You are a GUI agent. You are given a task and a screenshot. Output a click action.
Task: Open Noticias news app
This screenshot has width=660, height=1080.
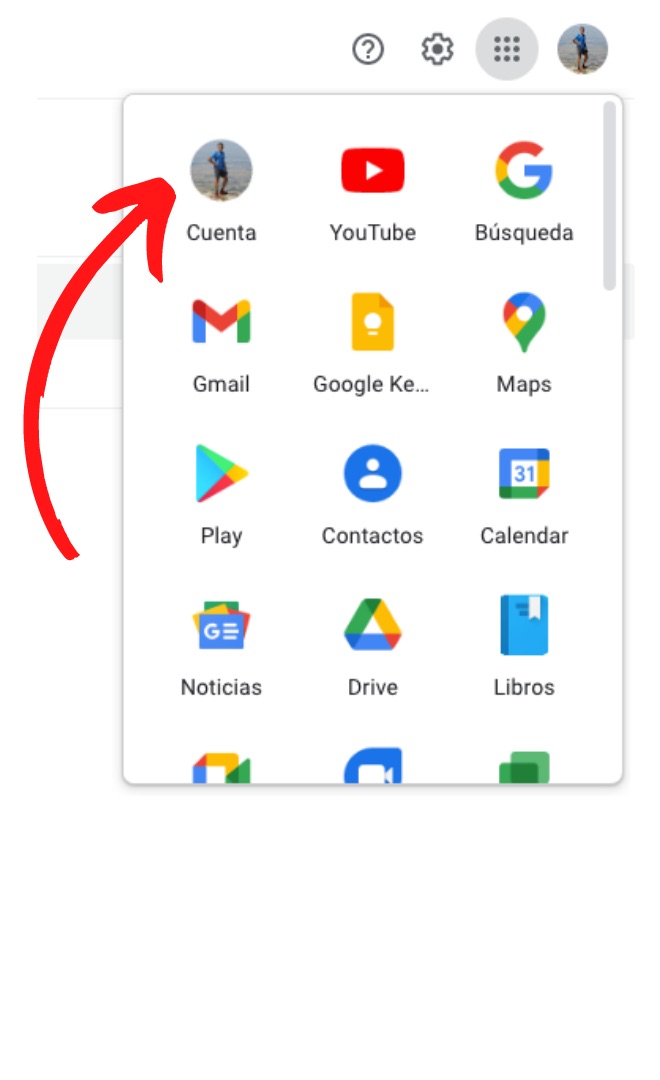tap(221, 646)
